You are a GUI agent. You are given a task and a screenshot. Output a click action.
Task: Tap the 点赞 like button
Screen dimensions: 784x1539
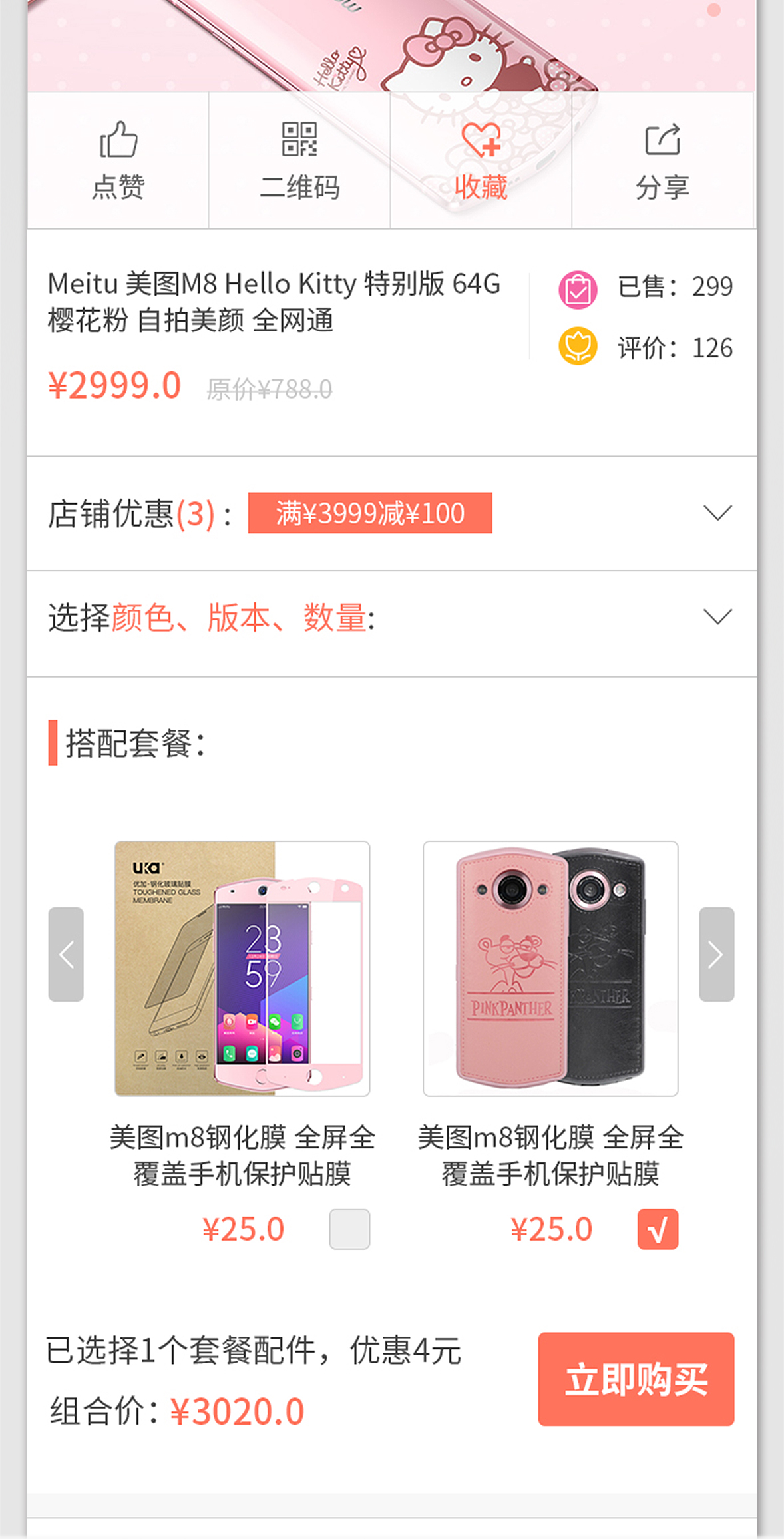[118, 160]
